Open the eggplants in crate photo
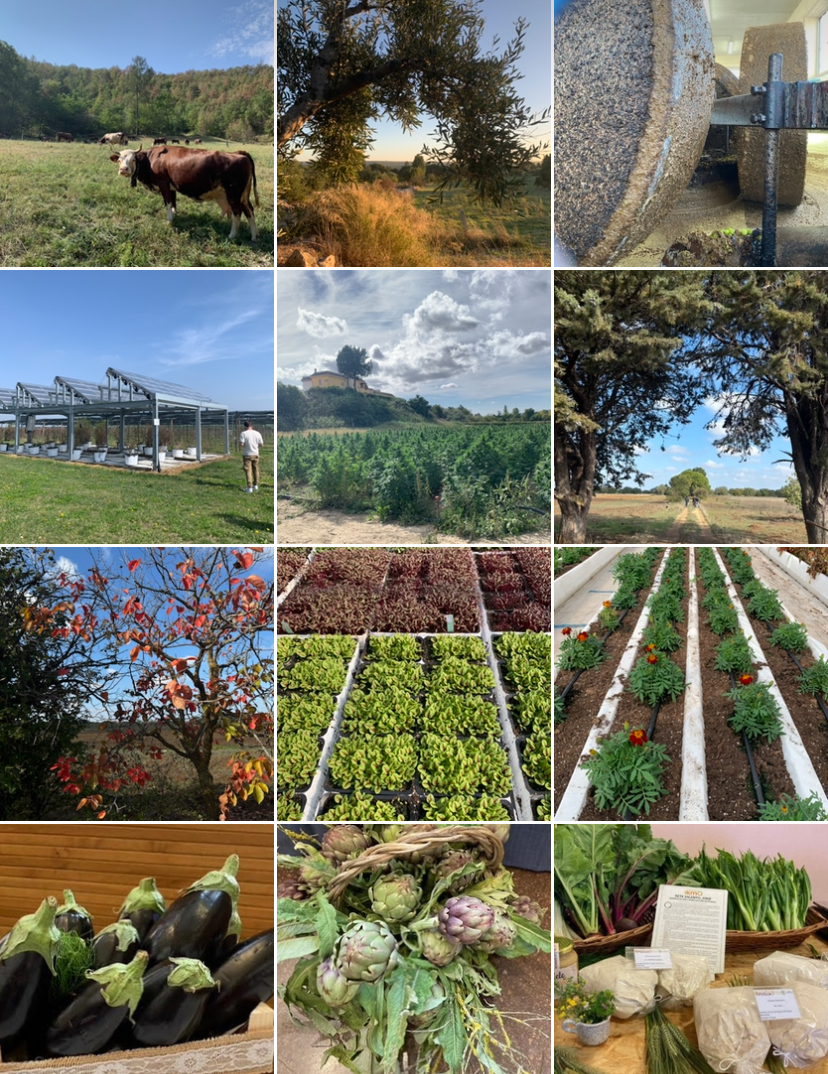This screenshot has height=1074, width=828. click(136, 948)
